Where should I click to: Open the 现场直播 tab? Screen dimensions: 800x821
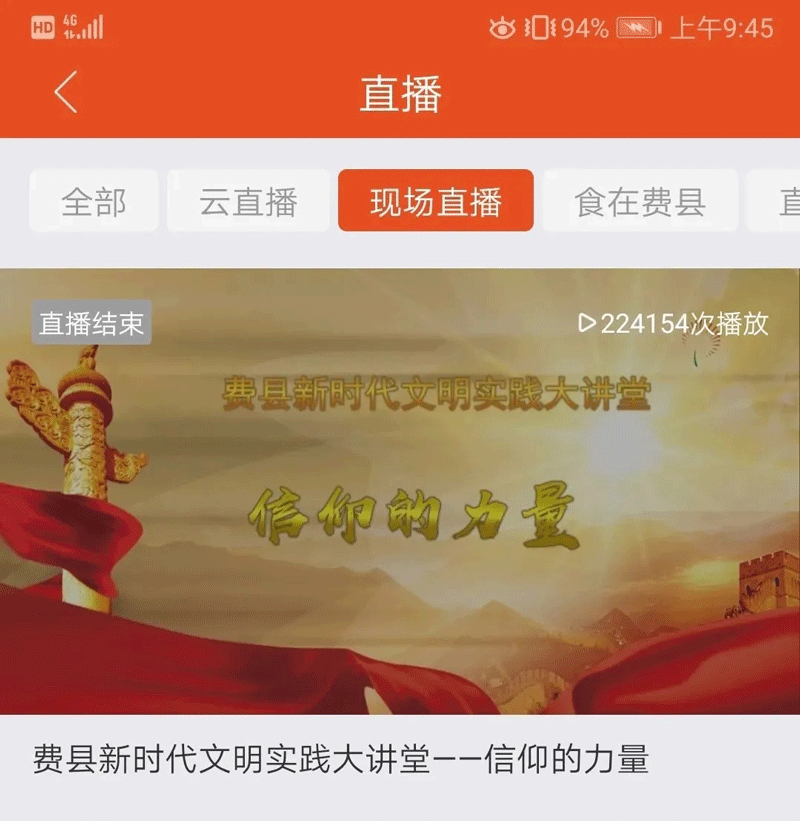pos(435,201)
